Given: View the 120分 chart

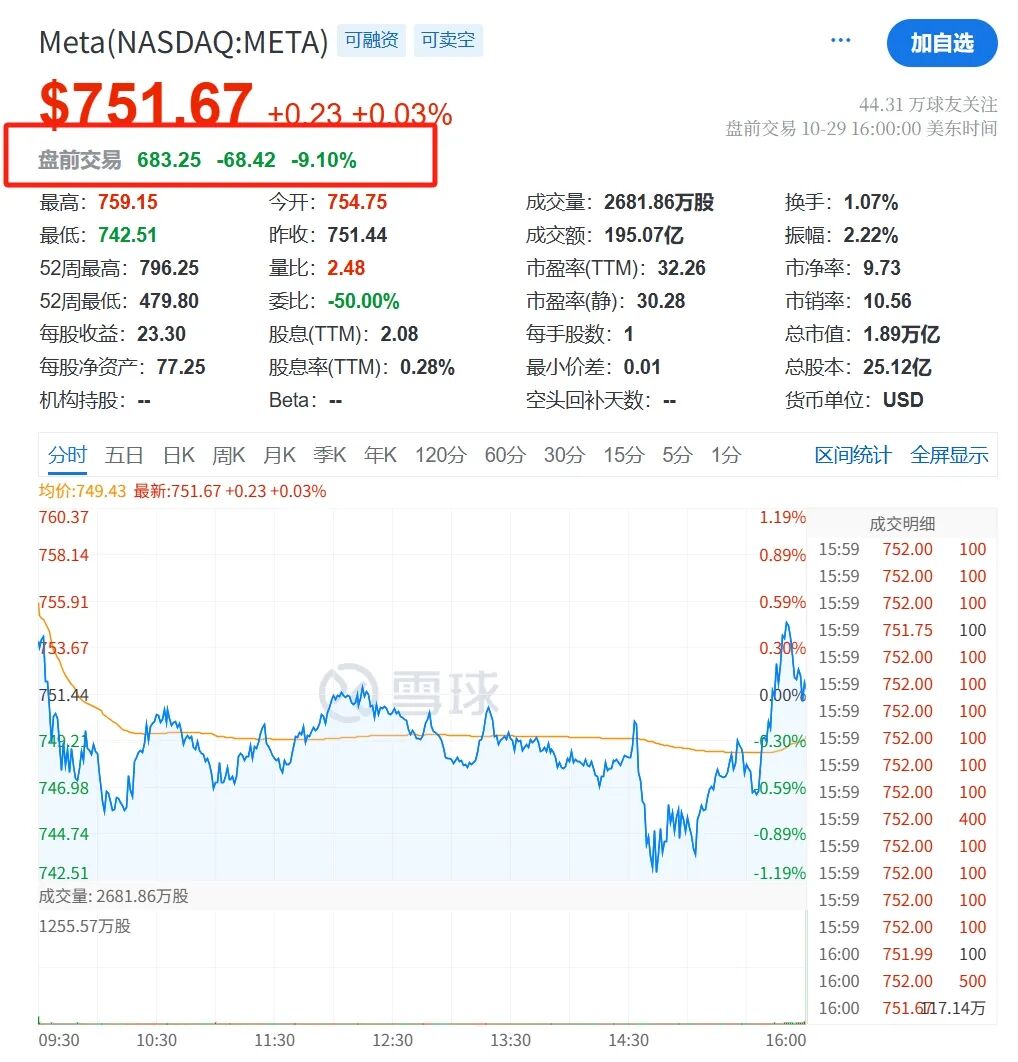Looking at the screenshot, I should click(440, 455).
